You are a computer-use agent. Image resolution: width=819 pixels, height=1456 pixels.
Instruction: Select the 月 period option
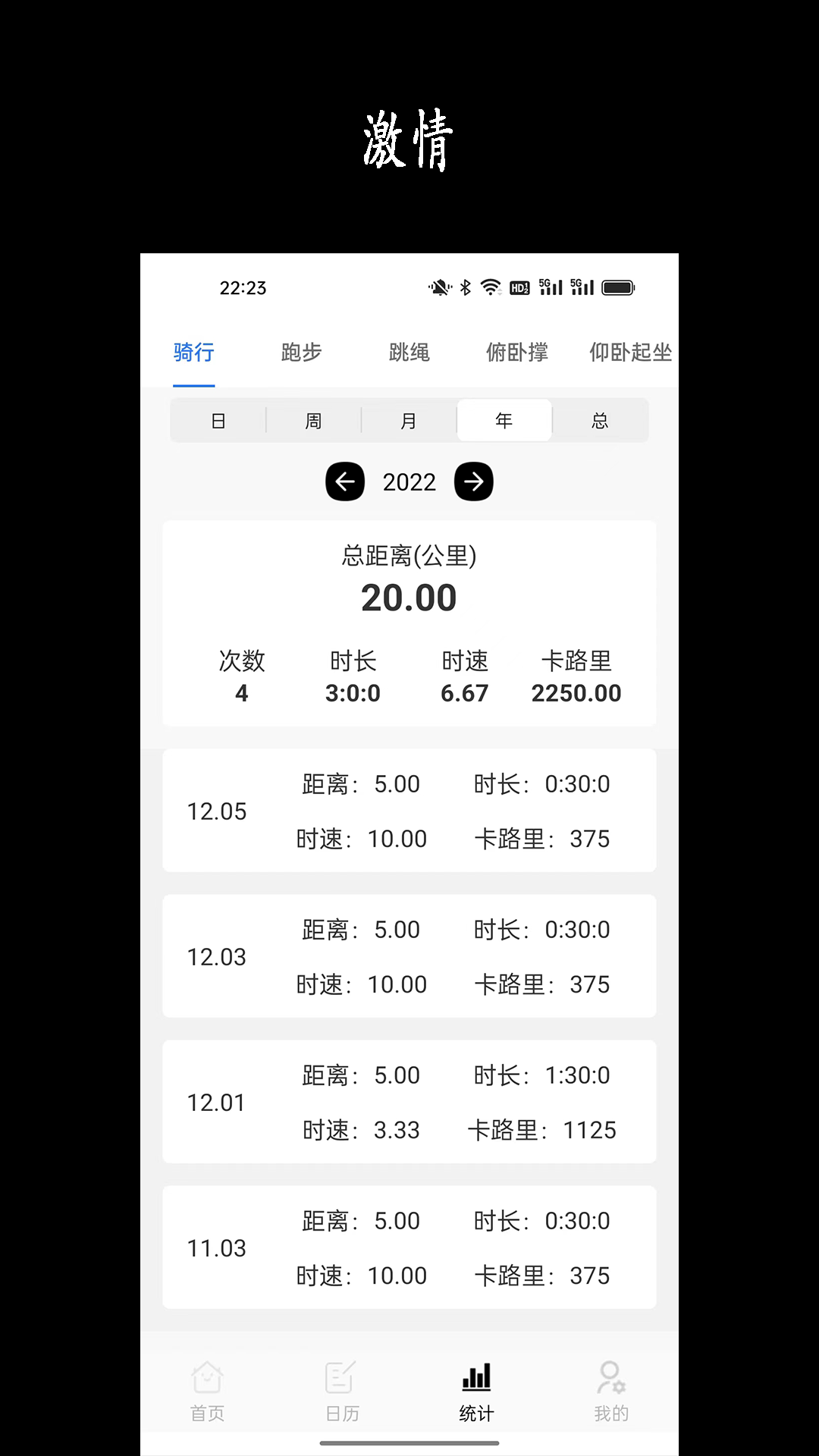click(x=408, y=420)
